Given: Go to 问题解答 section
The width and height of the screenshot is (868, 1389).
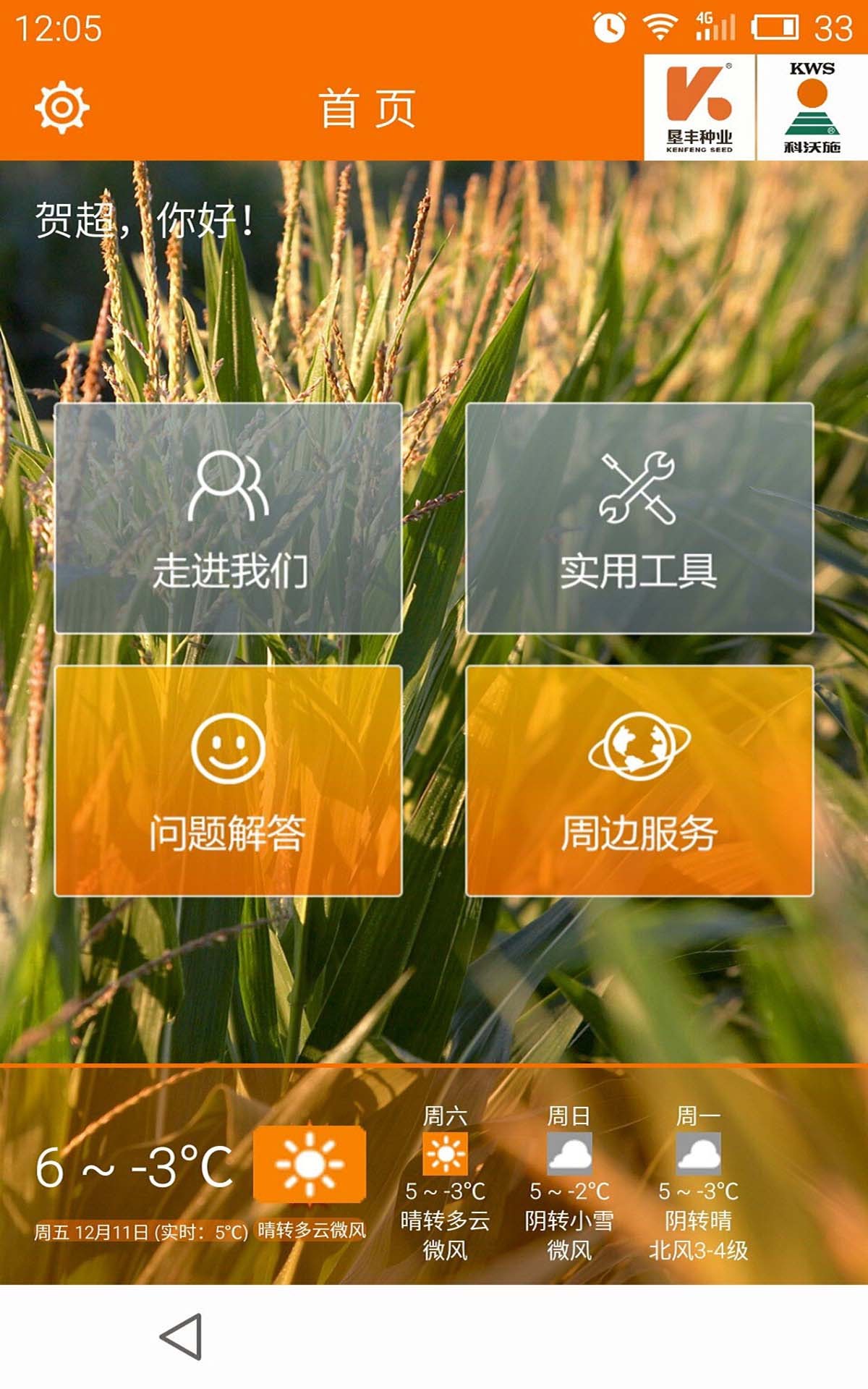Looking at the screenshot, I should (x=229, y=781).
